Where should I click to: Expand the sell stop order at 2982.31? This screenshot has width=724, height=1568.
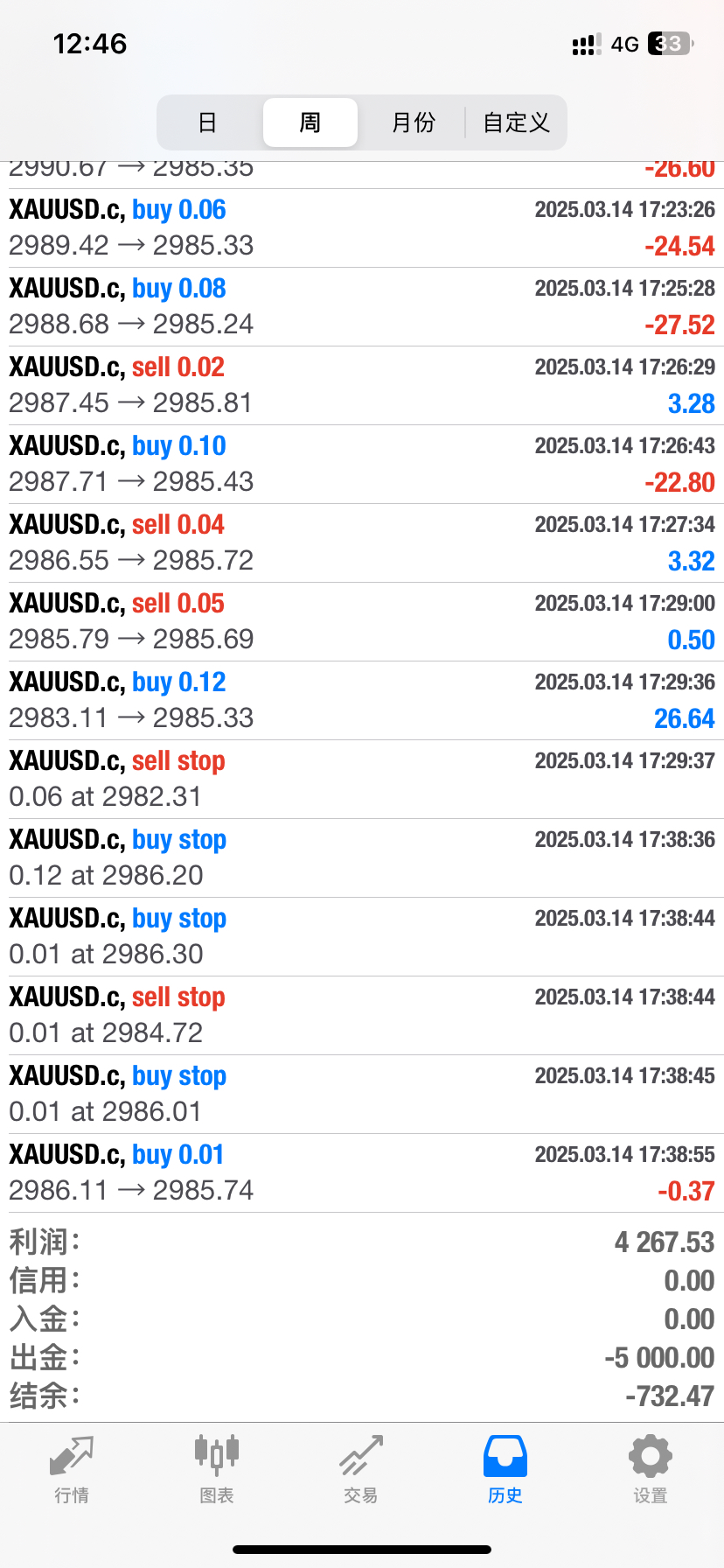362,779
